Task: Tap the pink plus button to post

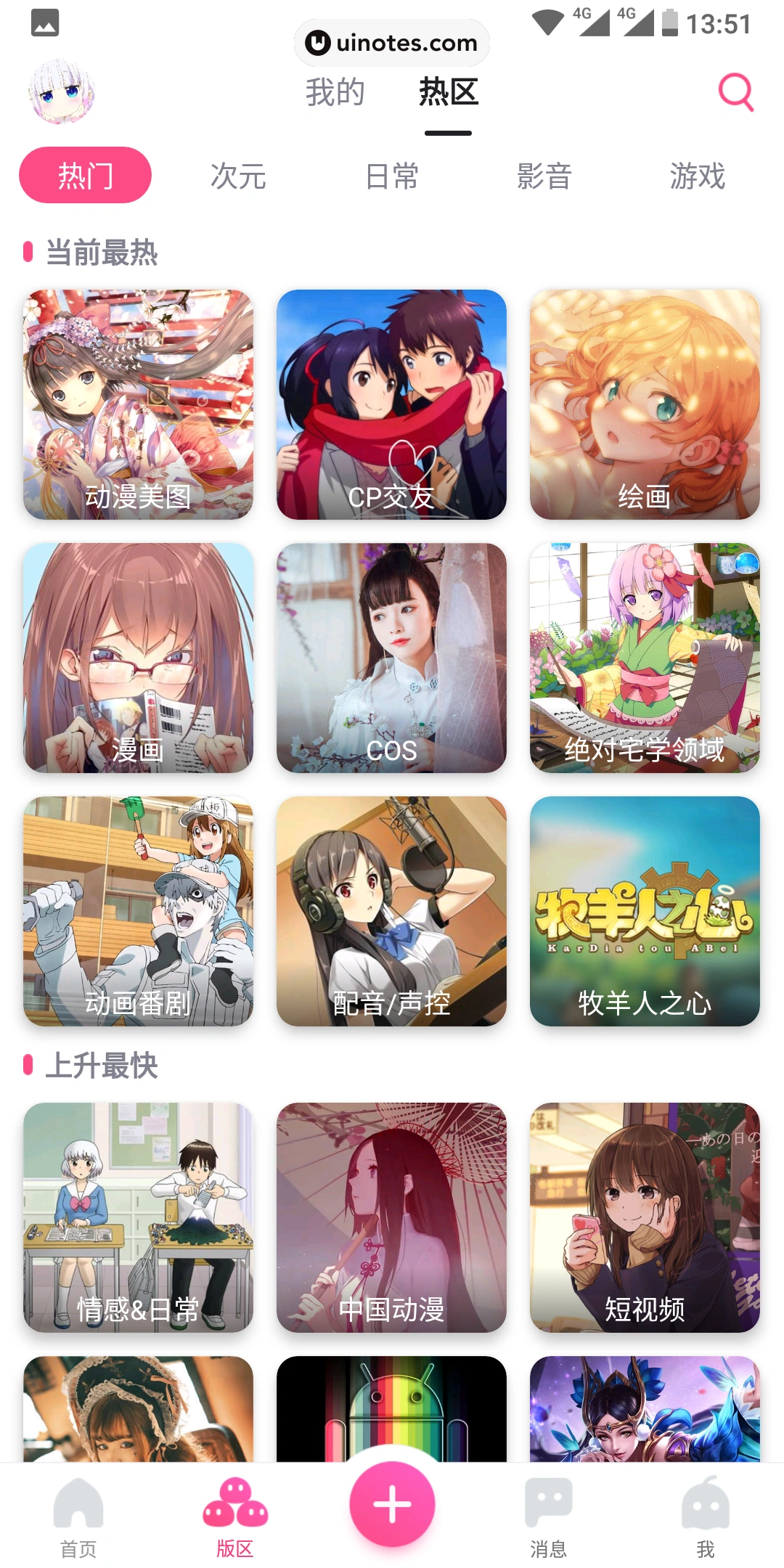Action: (x=392, y=1504)
